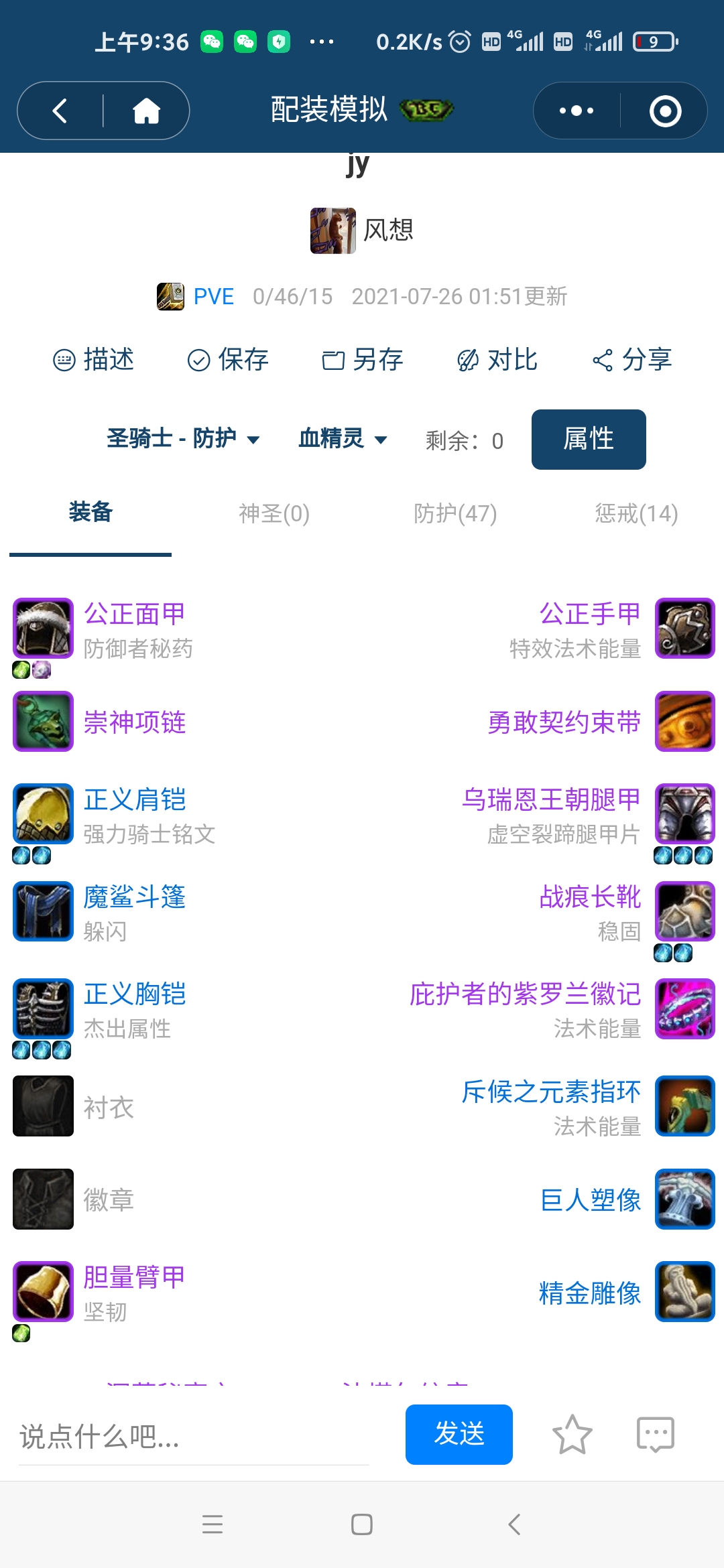Open the 公正面甲 head slot

click(134, 614)
